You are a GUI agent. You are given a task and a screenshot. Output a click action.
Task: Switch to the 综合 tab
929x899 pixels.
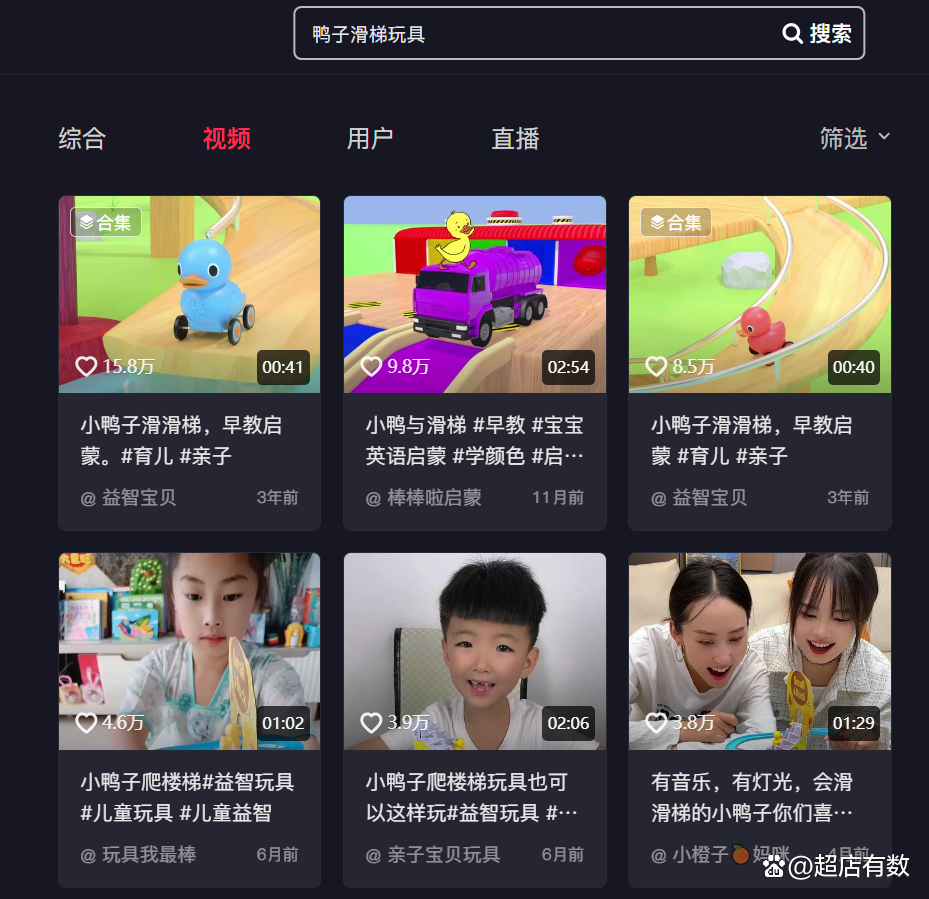82,139
